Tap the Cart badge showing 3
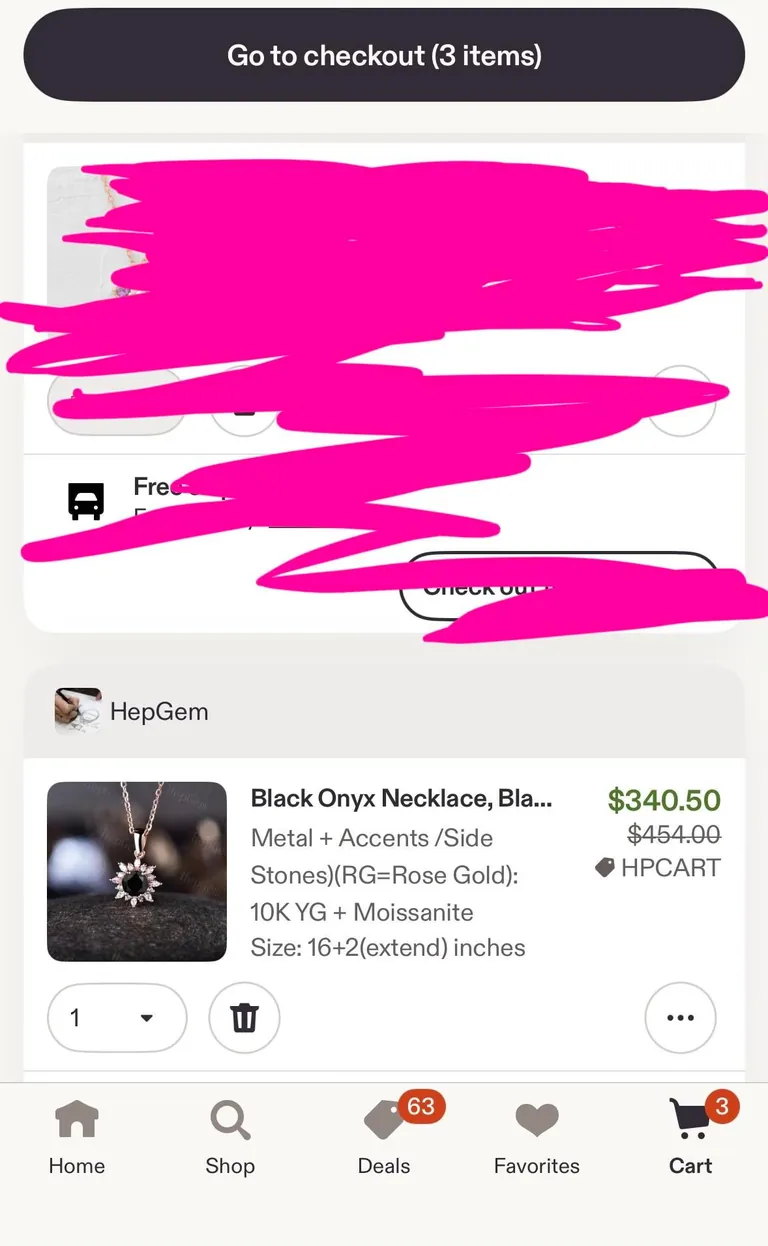Screen dimensions: 768x1246 [722, 1107]
